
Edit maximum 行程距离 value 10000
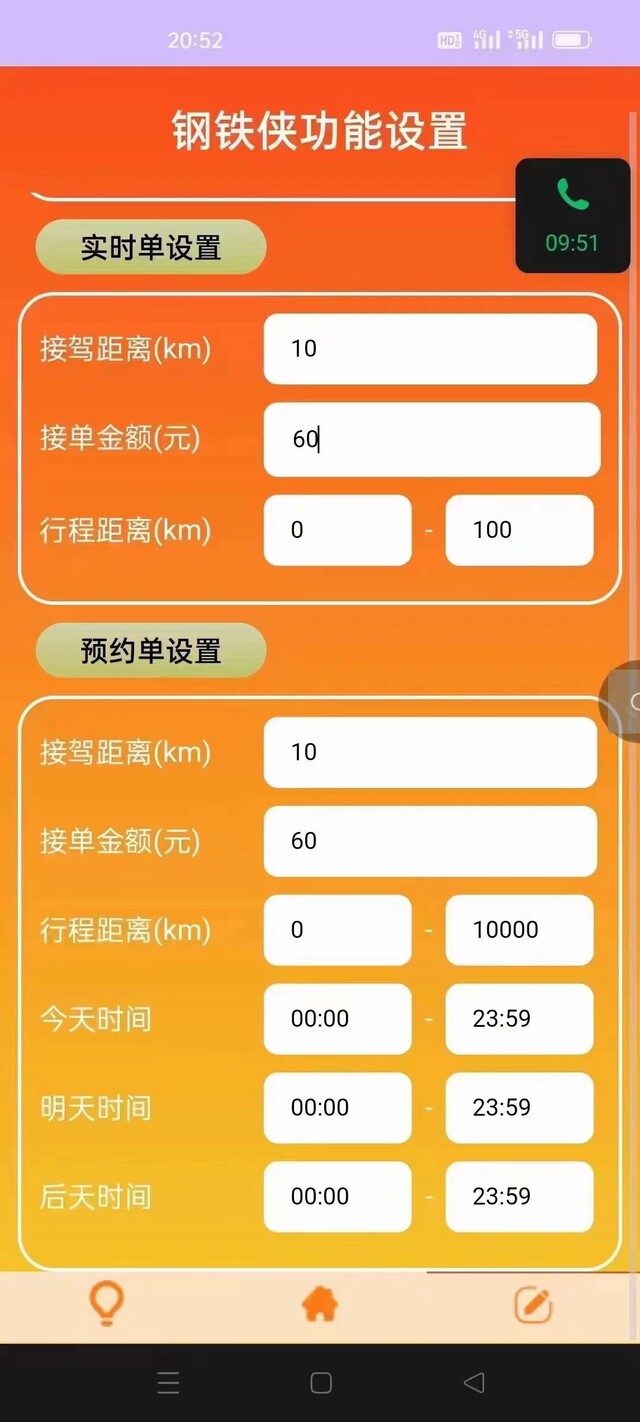point(519,930)
